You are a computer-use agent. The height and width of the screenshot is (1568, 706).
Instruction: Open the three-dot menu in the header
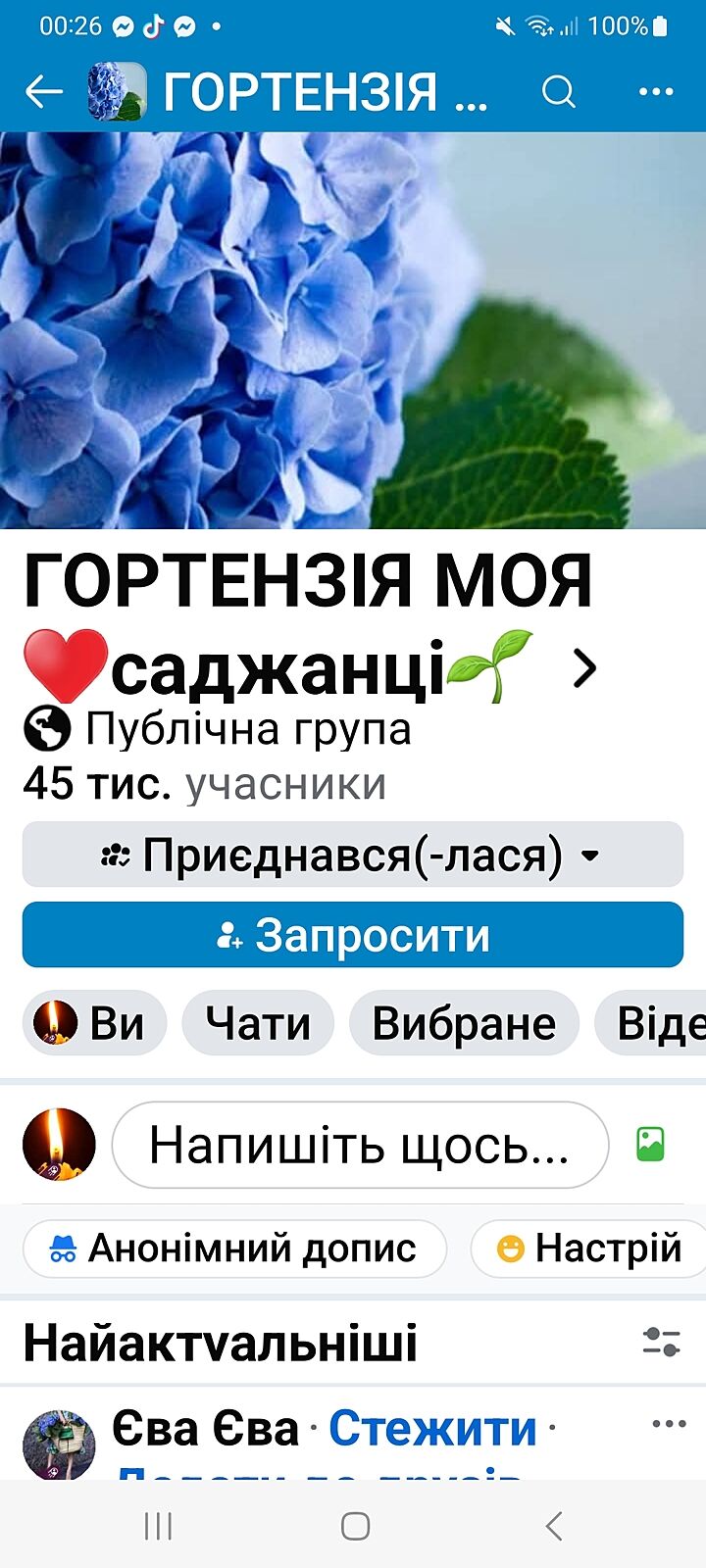coord(655,92)
